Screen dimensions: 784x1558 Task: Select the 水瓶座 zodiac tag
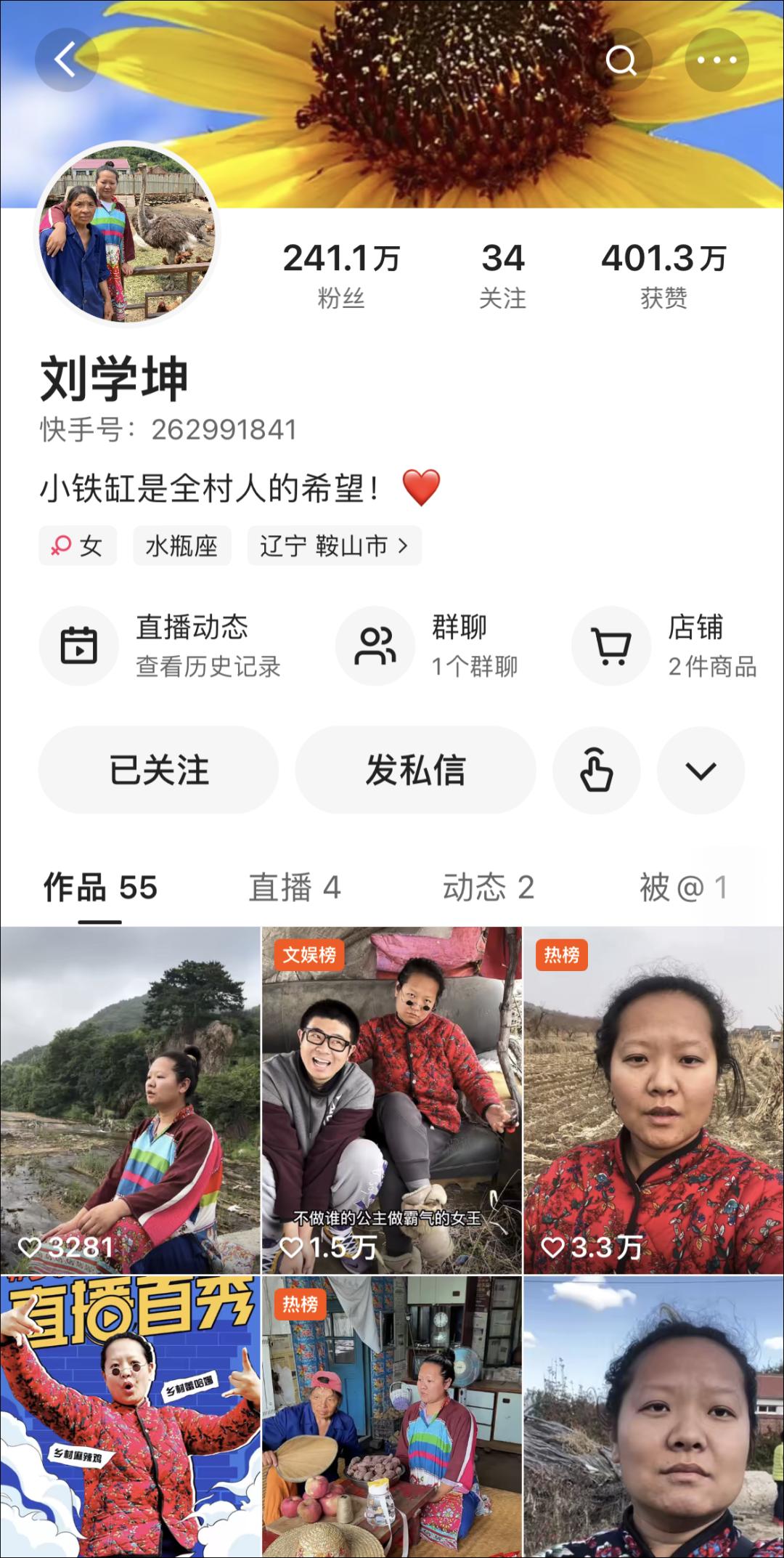[182, 545]
